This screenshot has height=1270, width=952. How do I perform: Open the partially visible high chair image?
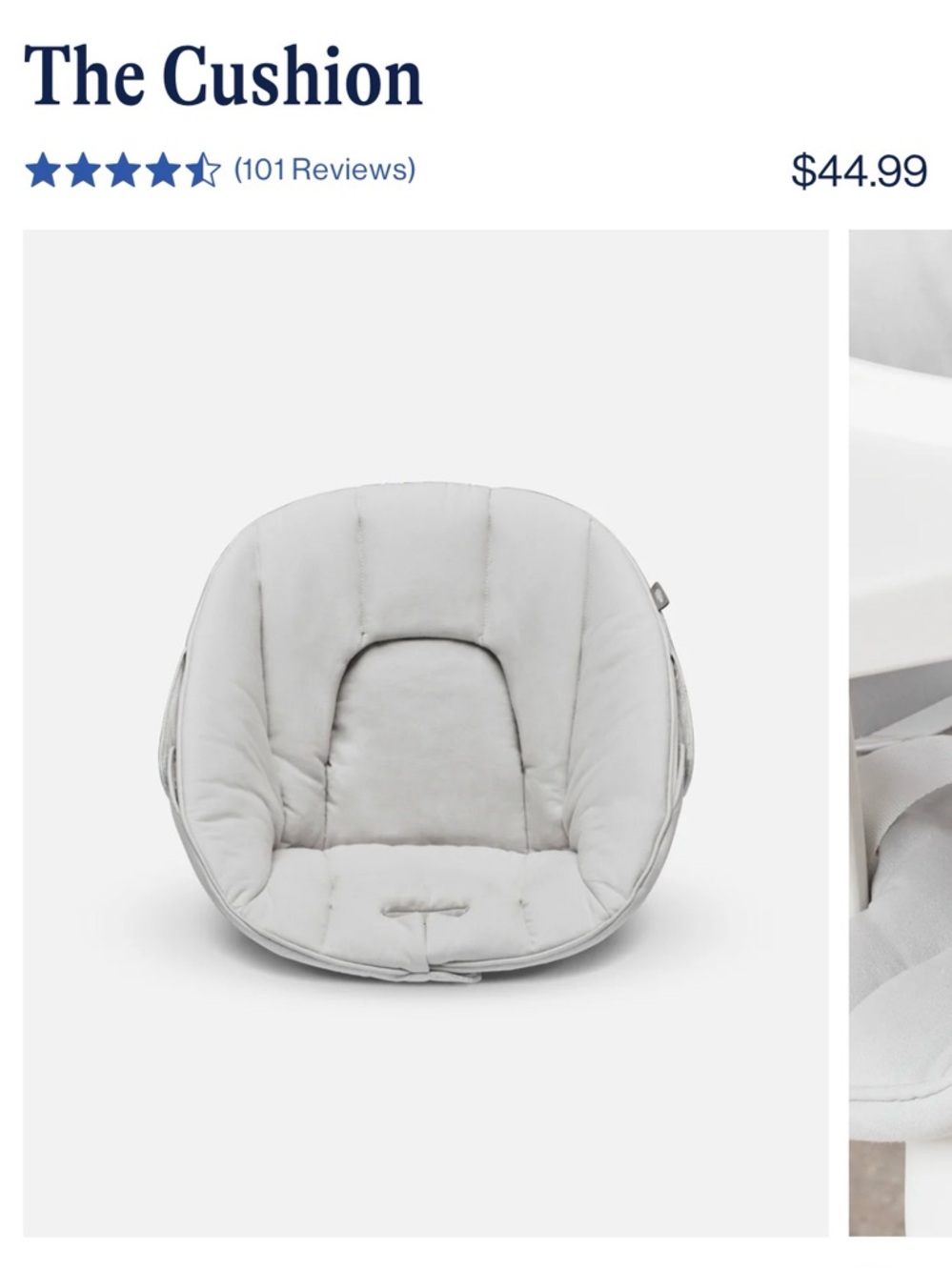pyautogui.click(x=896, y=734)
